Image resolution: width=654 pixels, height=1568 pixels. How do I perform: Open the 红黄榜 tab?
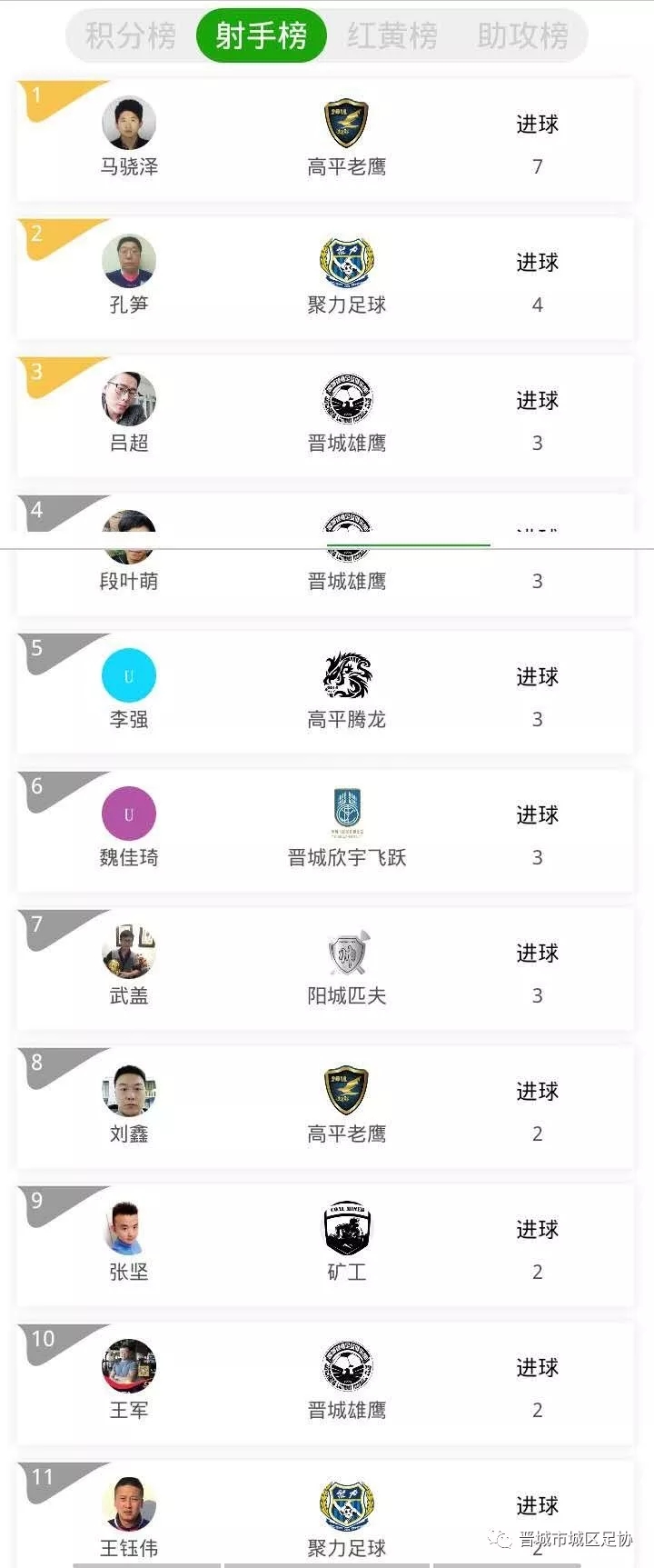[x=391, y=35]
